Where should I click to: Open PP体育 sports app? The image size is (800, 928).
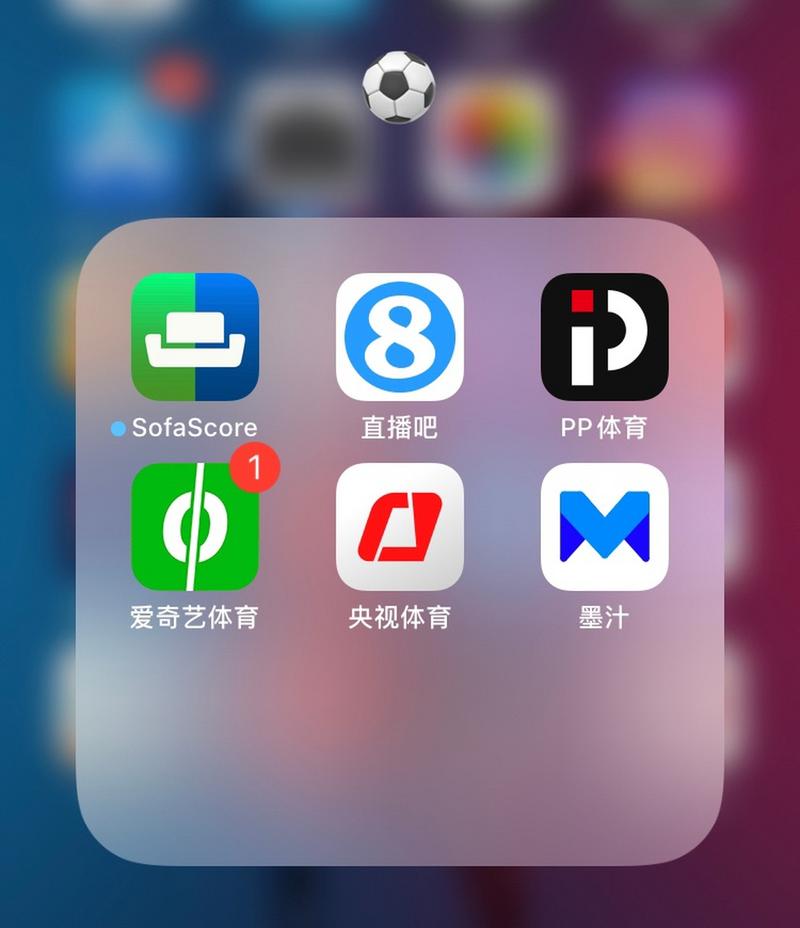coord(602,337)
